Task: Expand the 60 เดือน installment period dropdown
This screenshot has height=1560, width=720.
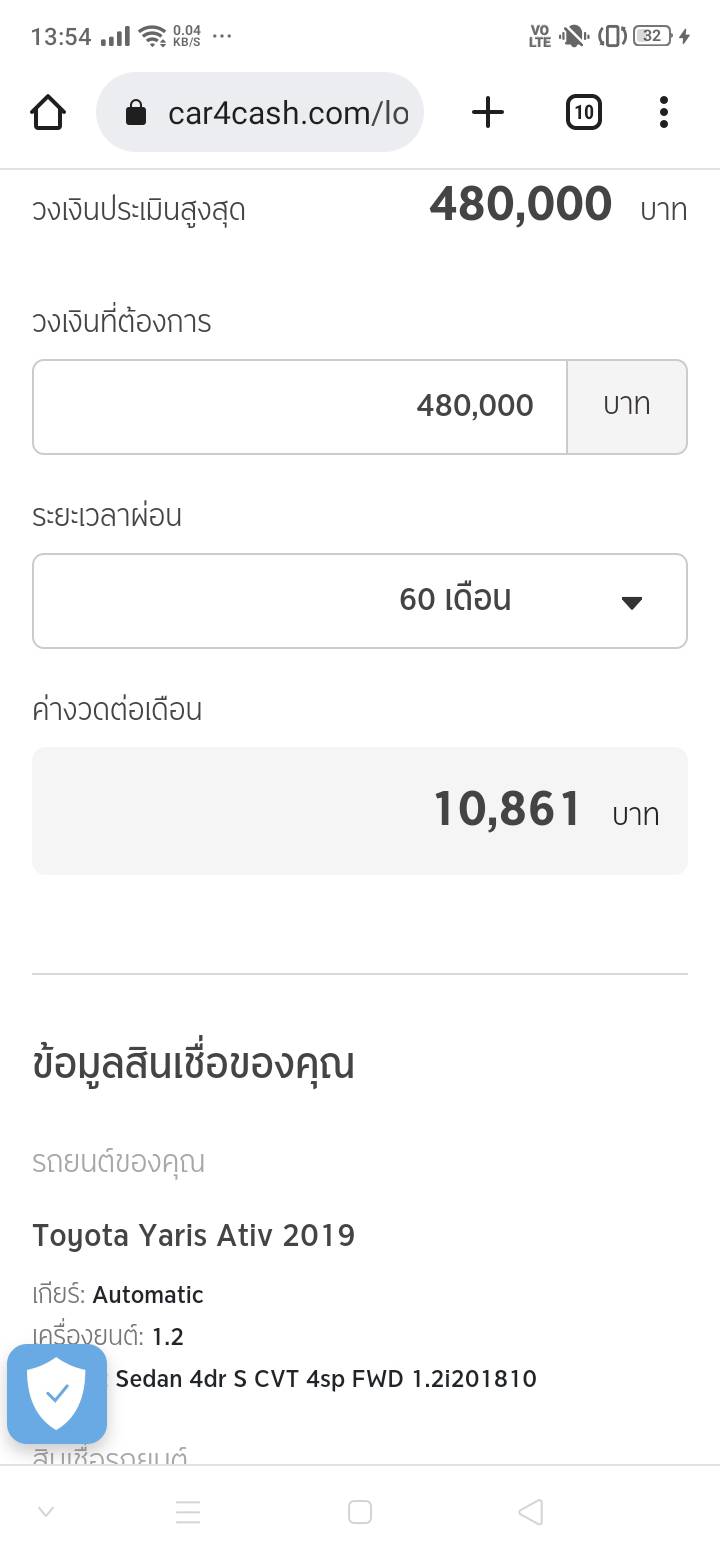Action: pyautogui.click(x=360, y=600)
